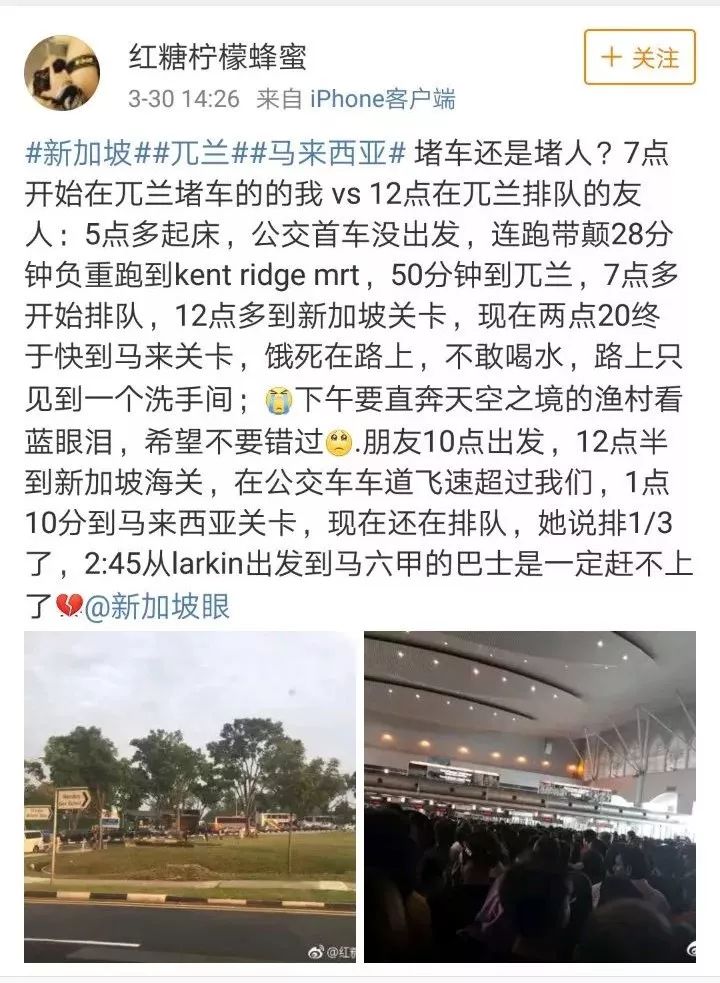Tap the iPhone客户端 source link

382,99
